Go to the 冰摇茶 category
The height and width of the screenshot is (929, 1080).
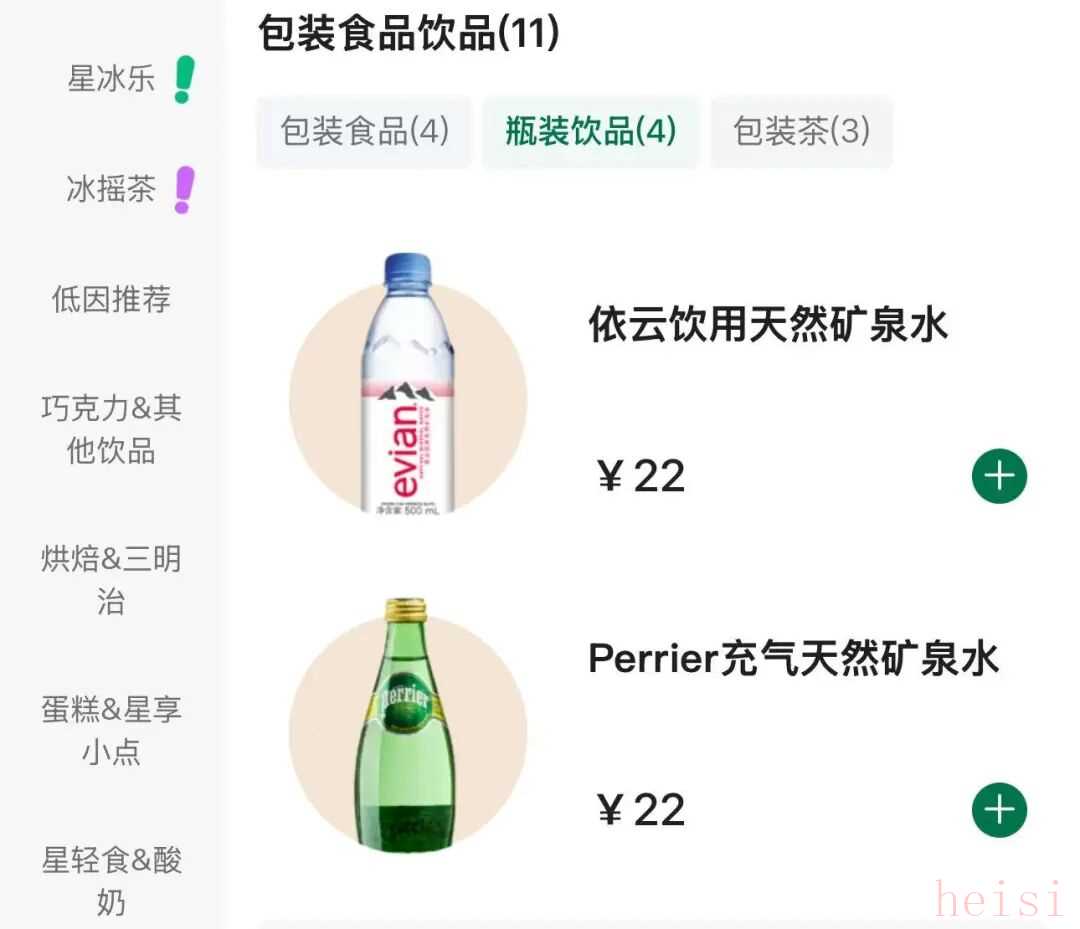click(x=112, y=189)
